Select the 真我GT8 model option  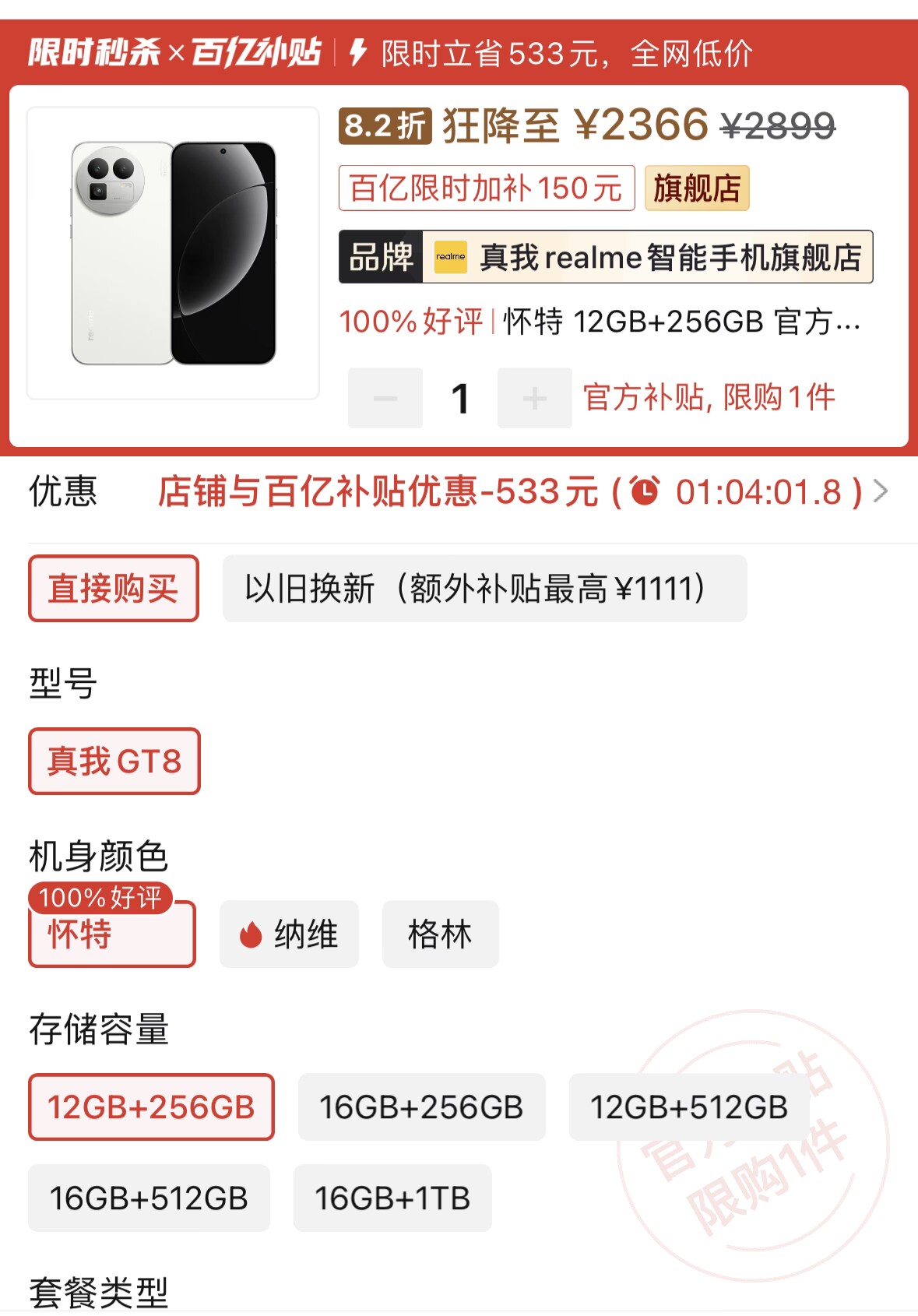[113, 762]
